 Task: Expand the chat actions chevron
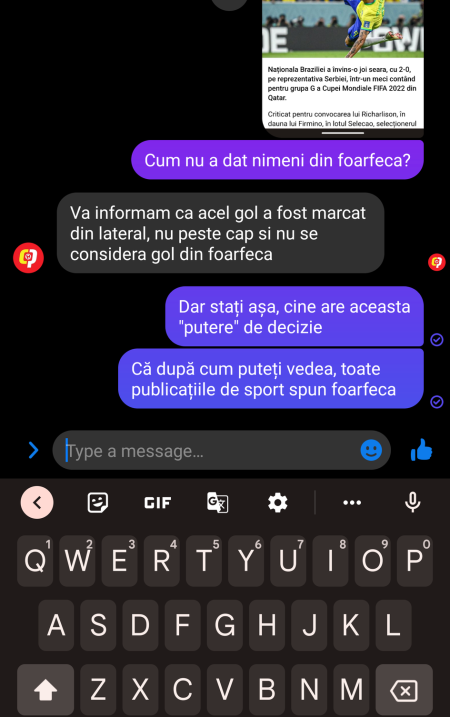click(33, 450)
